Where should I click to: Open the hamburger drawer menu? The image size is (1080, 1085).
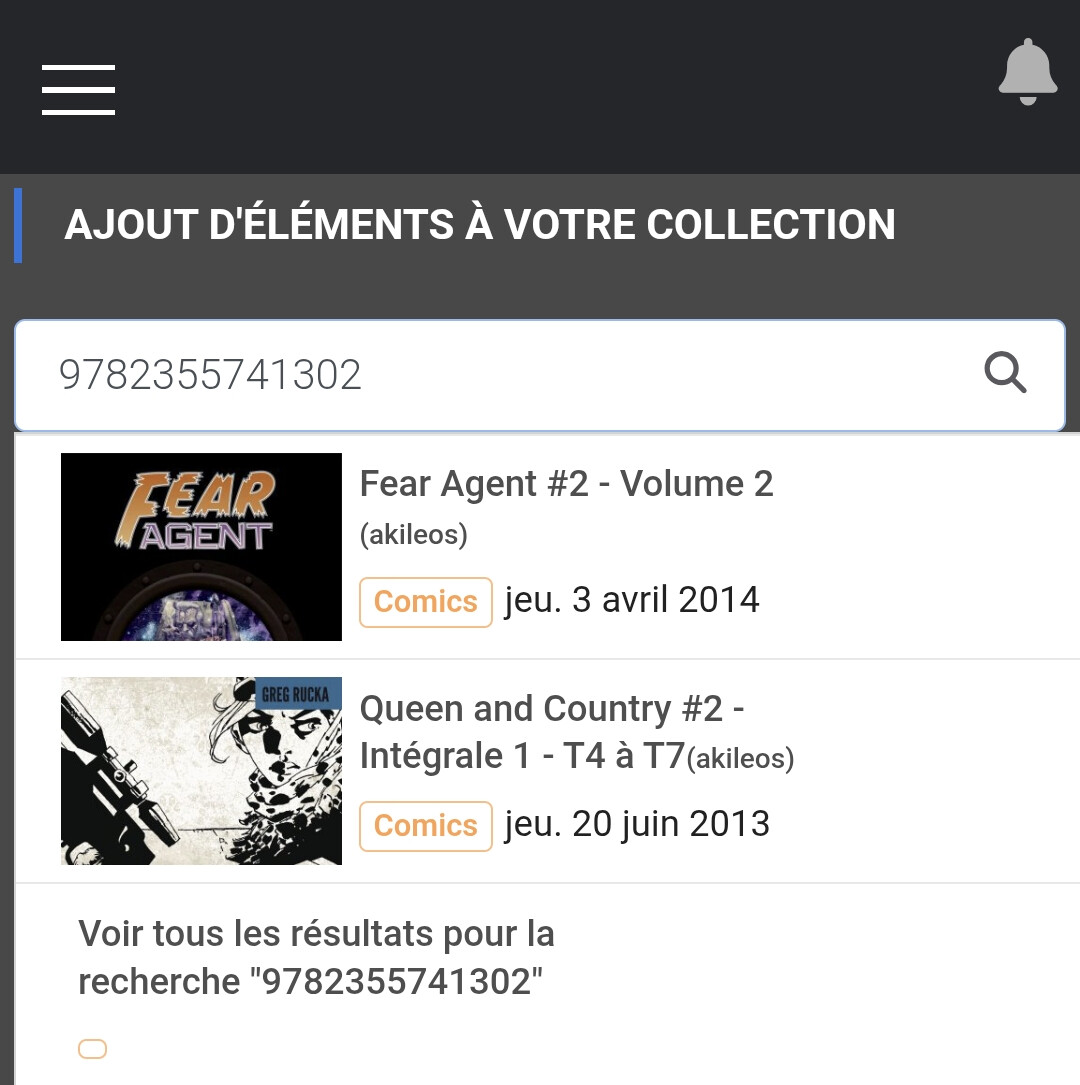(x=78, y=90)
